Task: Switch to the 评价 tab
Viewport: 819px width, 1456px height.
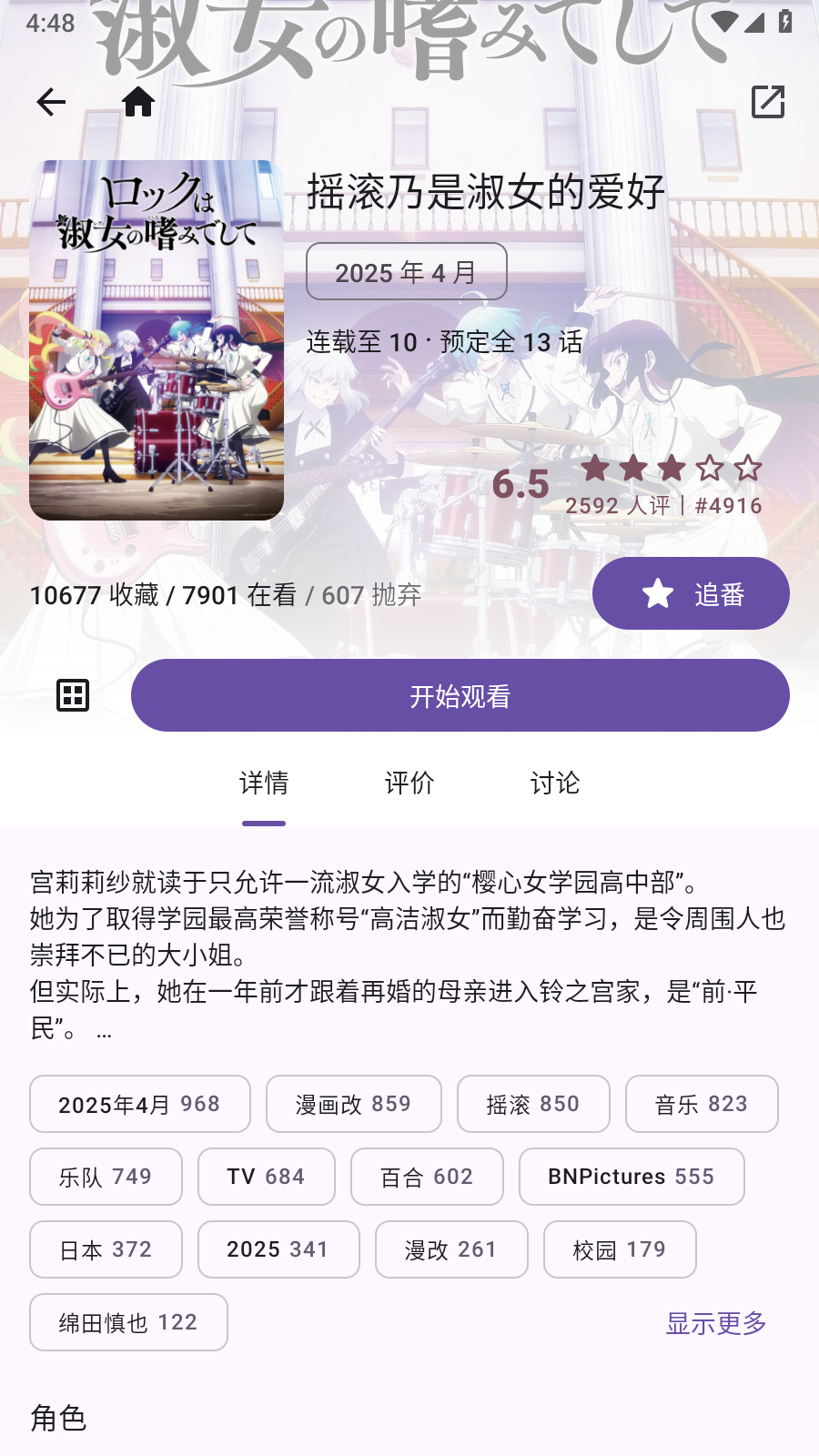Action: click(x=409, y=784)
